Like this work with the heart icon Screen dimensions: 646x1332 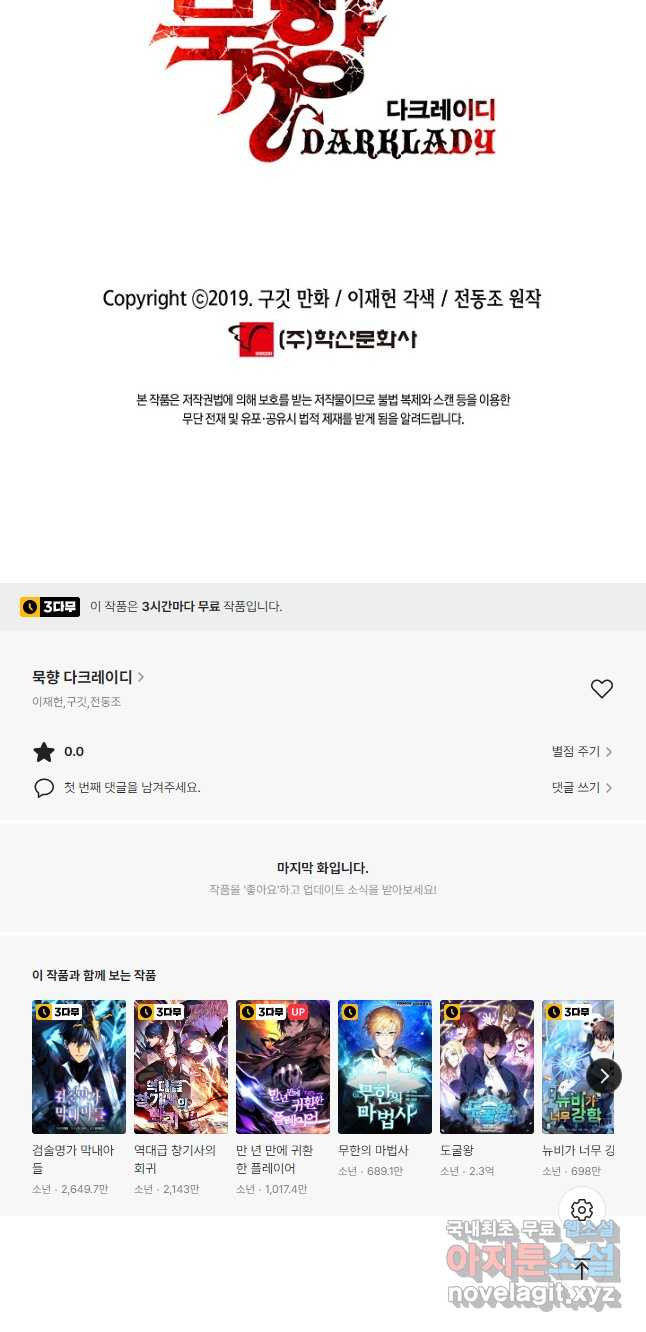[601, 689]
